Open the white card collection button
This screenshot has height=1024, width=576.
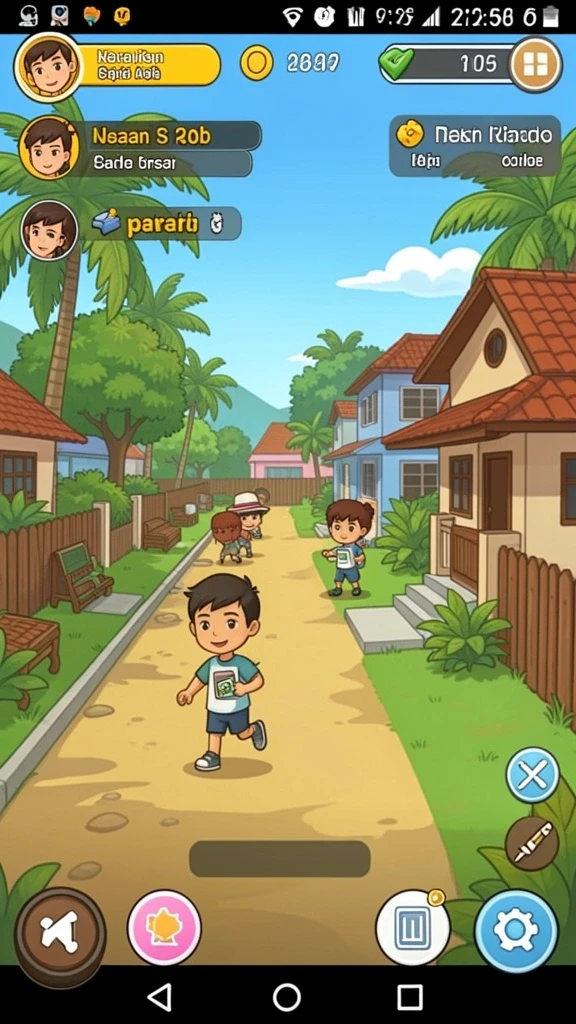point(413,927)
